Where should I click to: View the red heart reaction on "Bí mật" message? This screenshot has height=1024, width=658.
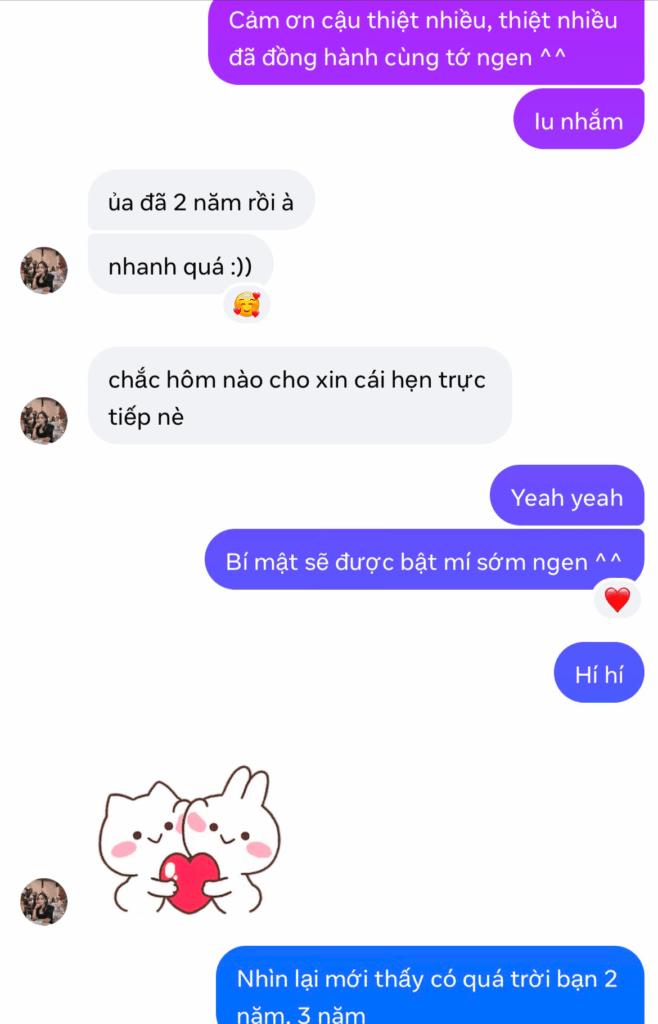point(618,599)
